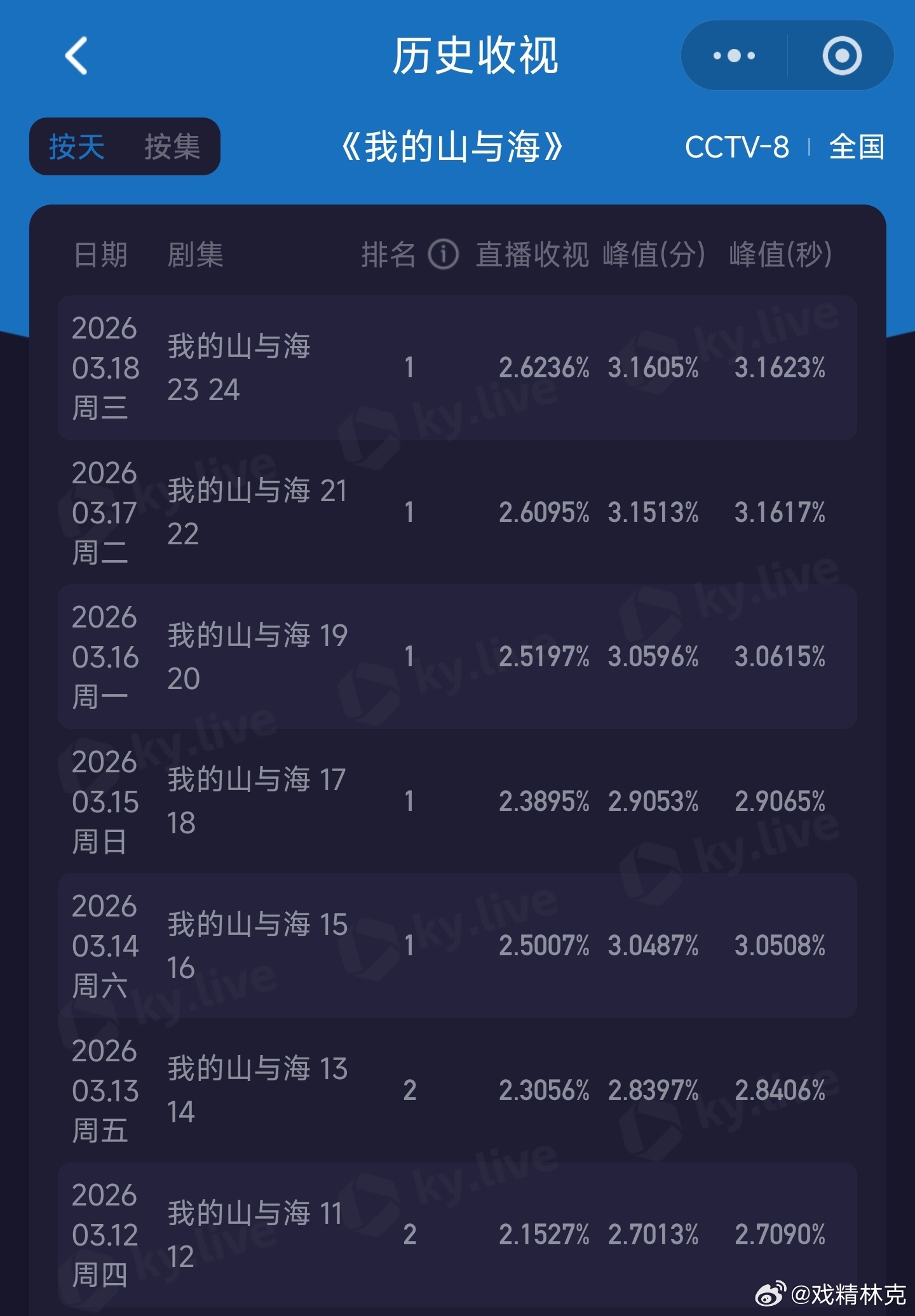Image resolution: width=915 pixels, height=1316 pixels.
Task: Toggle between 按天 and 按集 on the segmented control
Action: click(x=125, y=147)
